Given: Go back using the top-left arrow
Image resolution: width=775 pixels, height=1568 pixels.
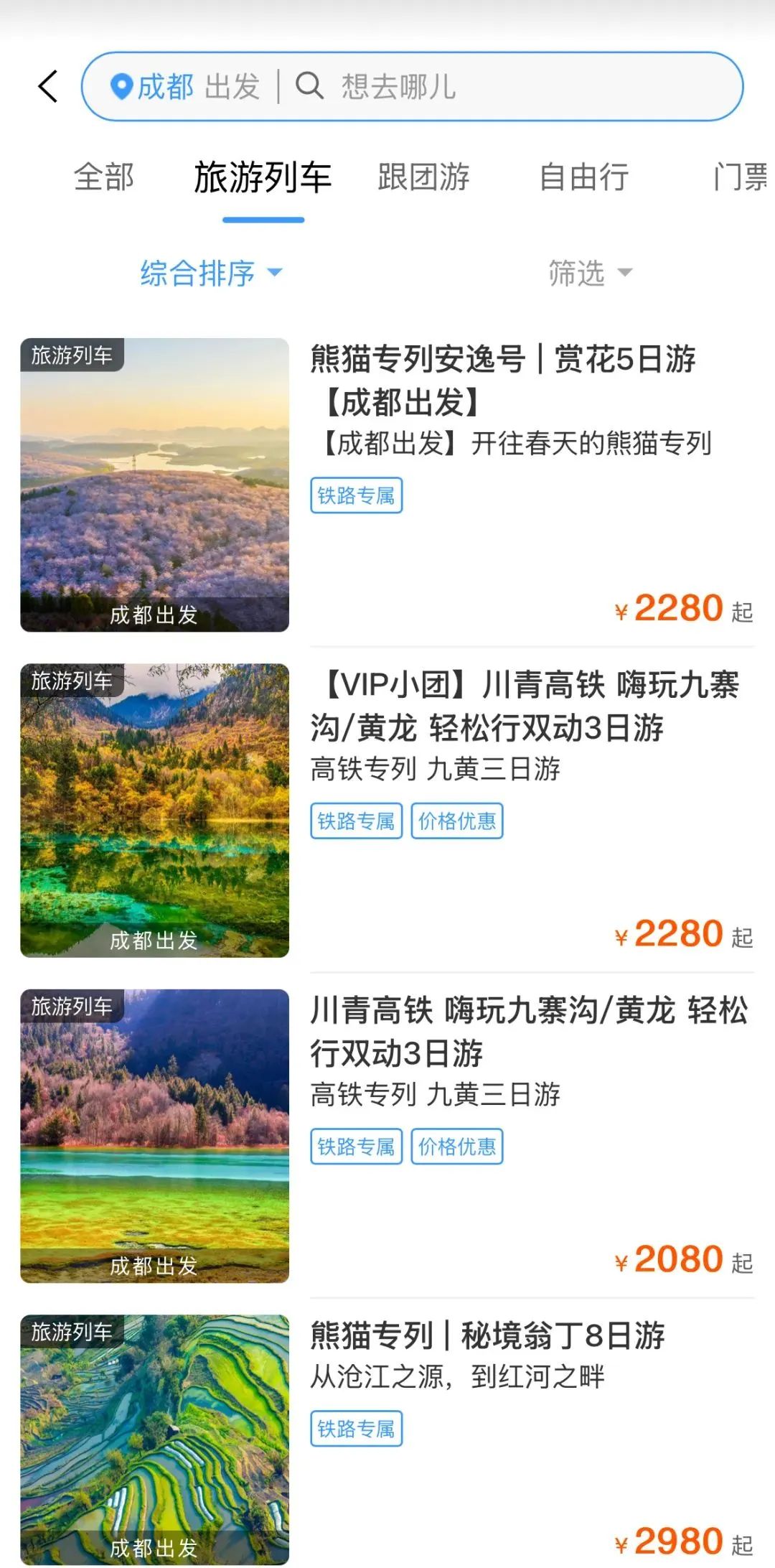Looking at the screenshot, I should pyautogui.click(x=48, y=87).
